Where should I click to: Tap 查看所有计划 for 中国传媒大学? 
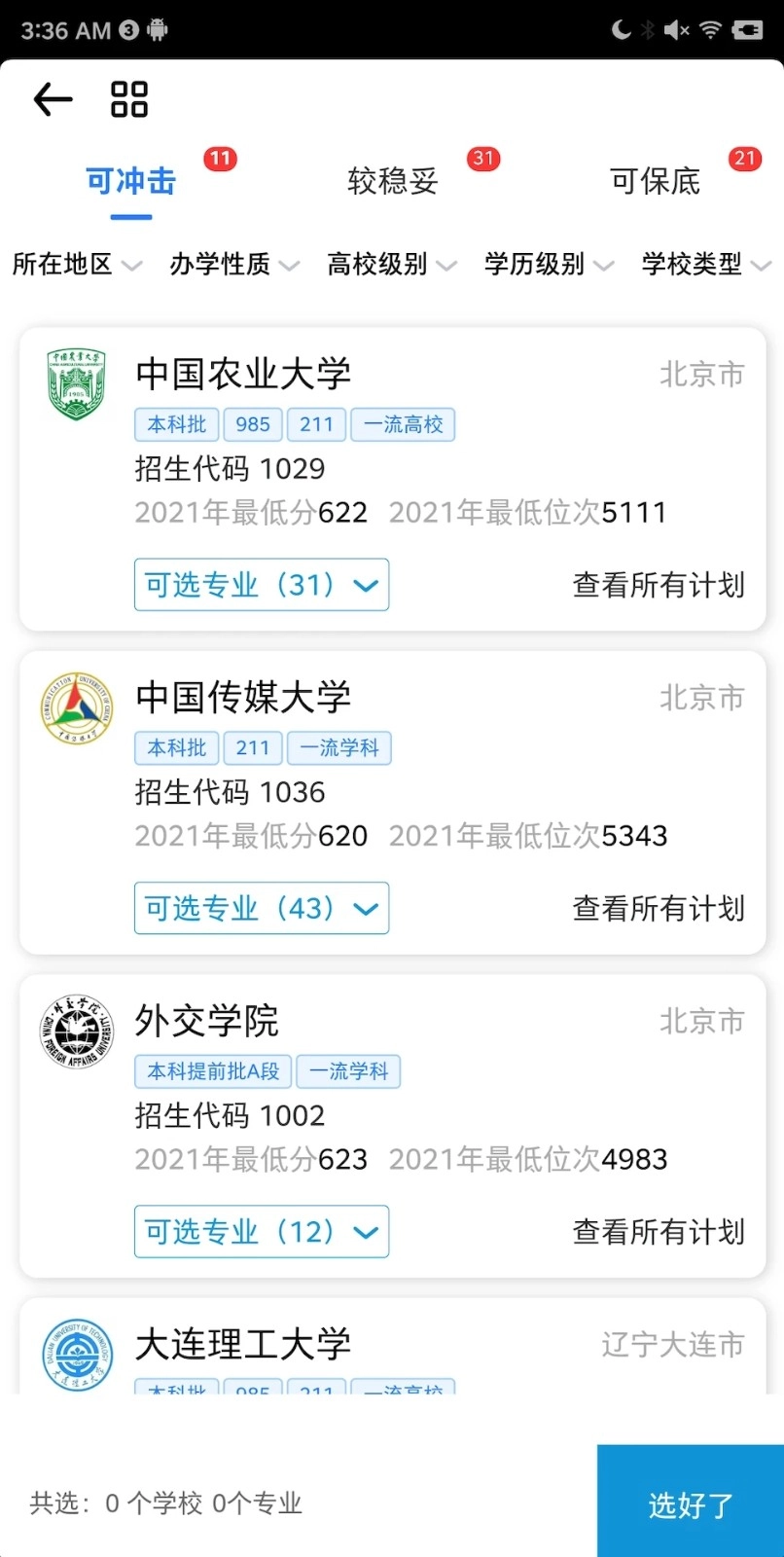pyautogui.click(x=658, y=908)
